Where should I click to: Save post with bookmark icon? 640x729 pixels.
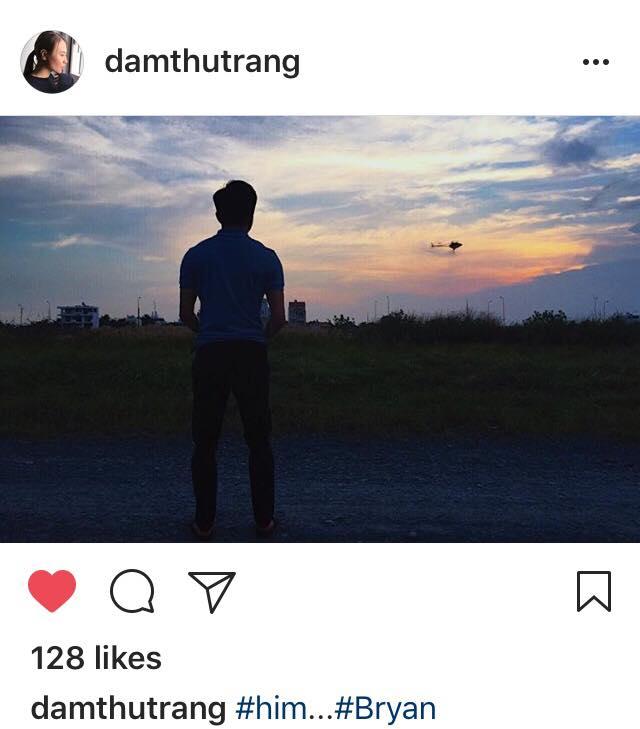[593, 591]
